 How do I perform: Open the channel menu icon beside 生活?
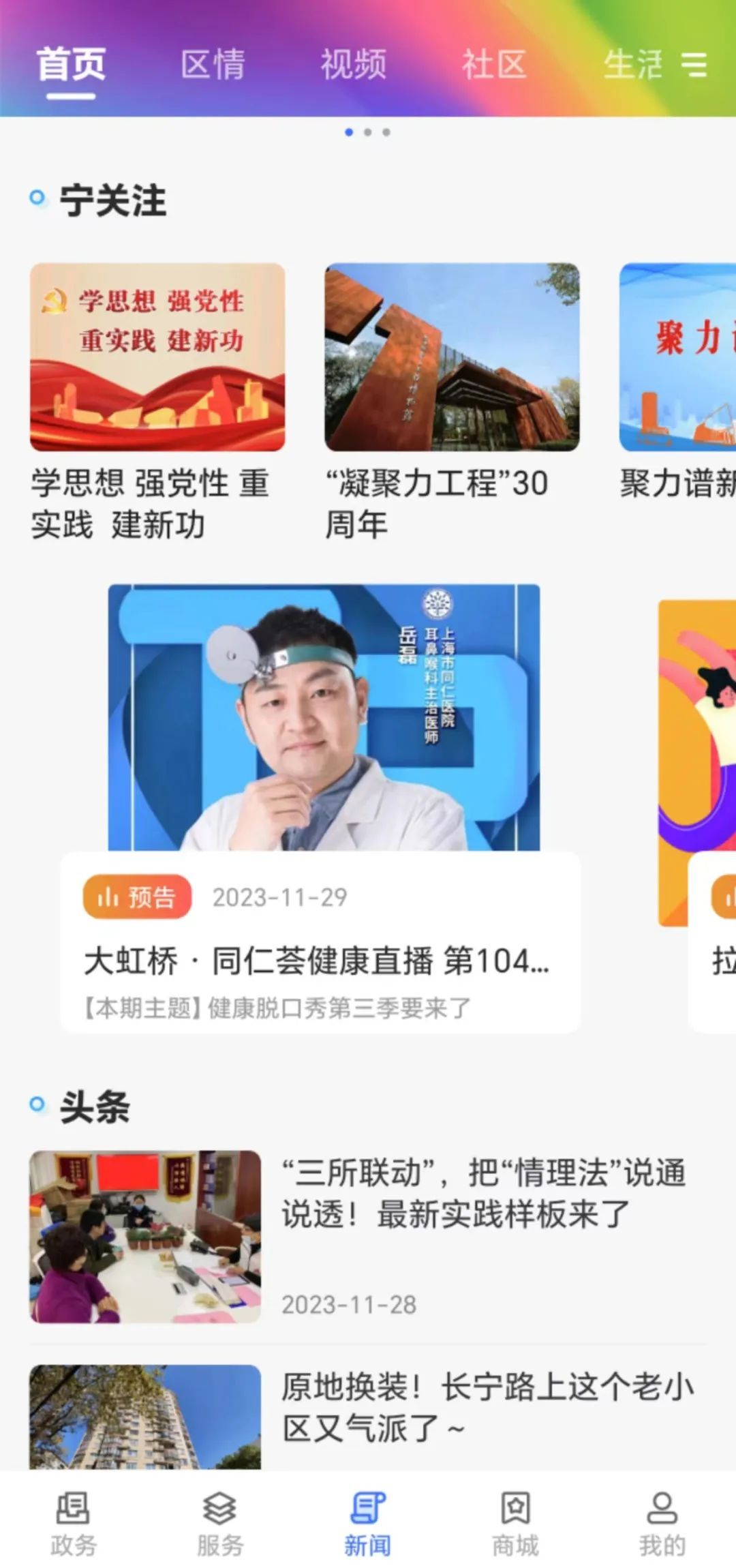coord(694,65)
